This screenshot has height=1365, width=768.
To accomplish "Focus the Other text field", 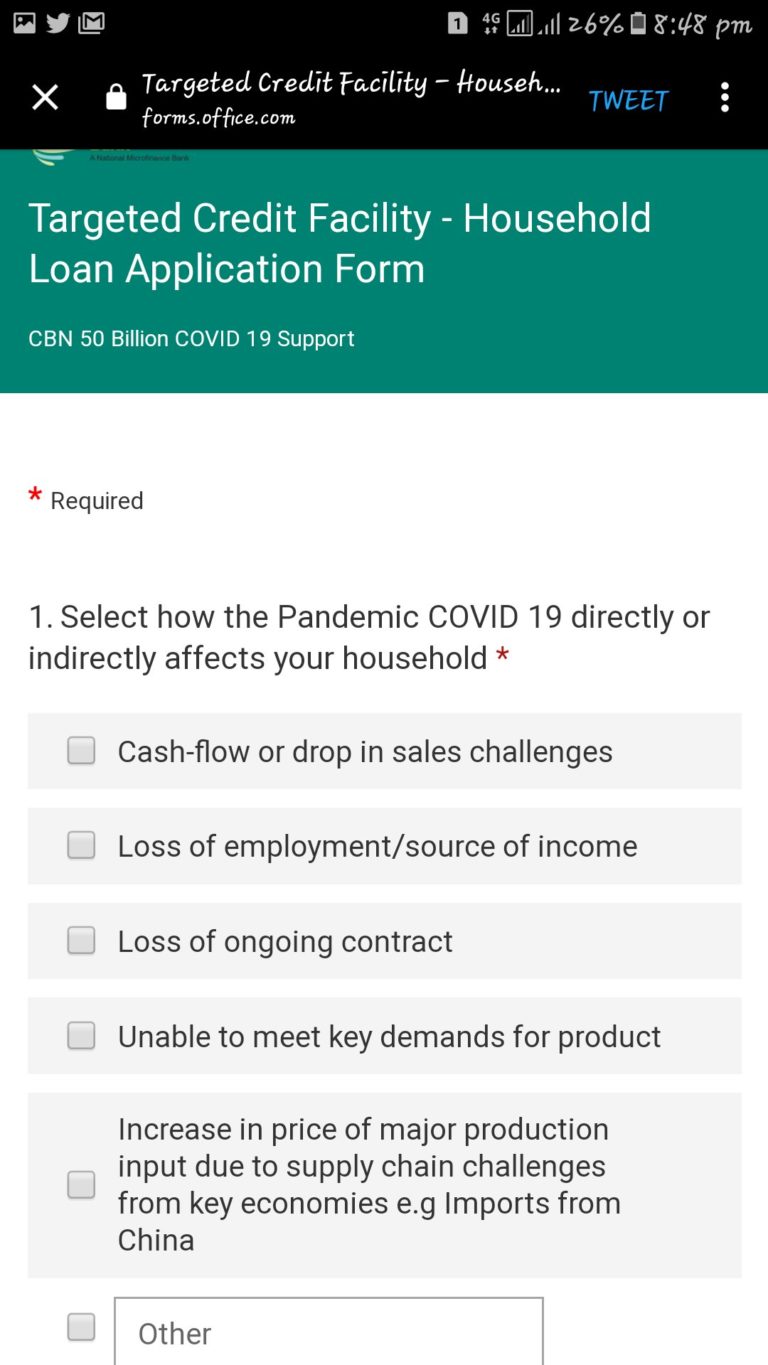I will (x=329, y=1332).
